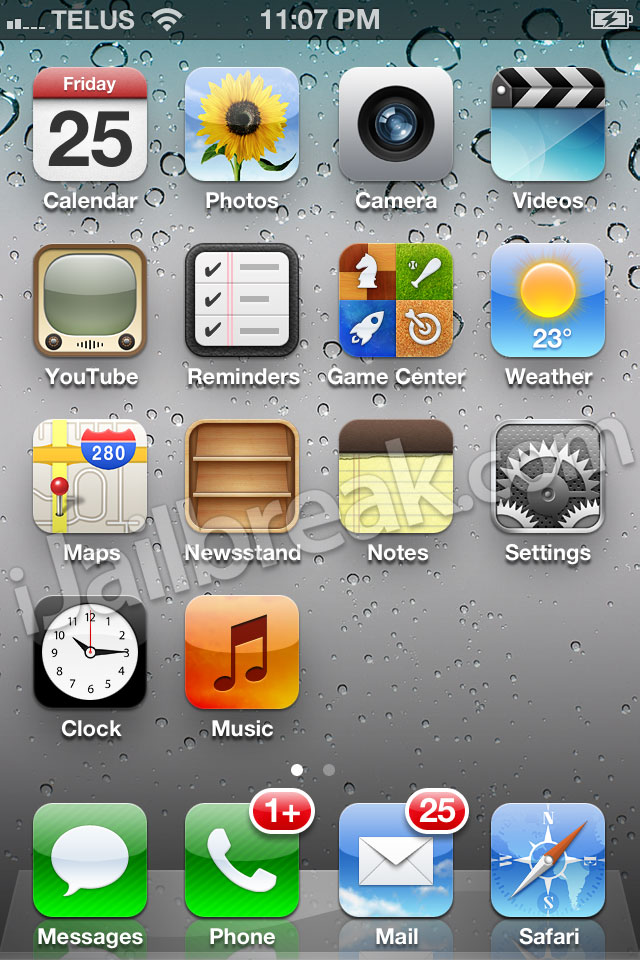Screen dimensions: 640x960
Task: Open Mail with 25 unread
Action: click(396, 861)
